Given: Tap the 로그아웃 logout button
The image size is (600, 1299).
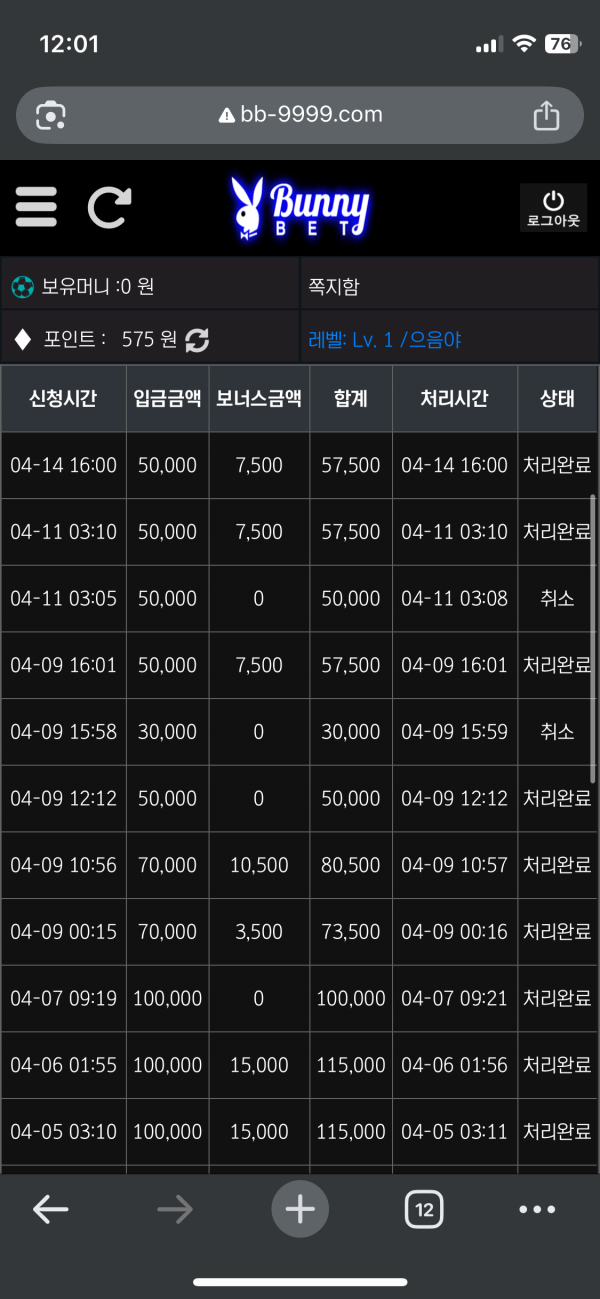Looking at the screenshot, I should 553,208.
